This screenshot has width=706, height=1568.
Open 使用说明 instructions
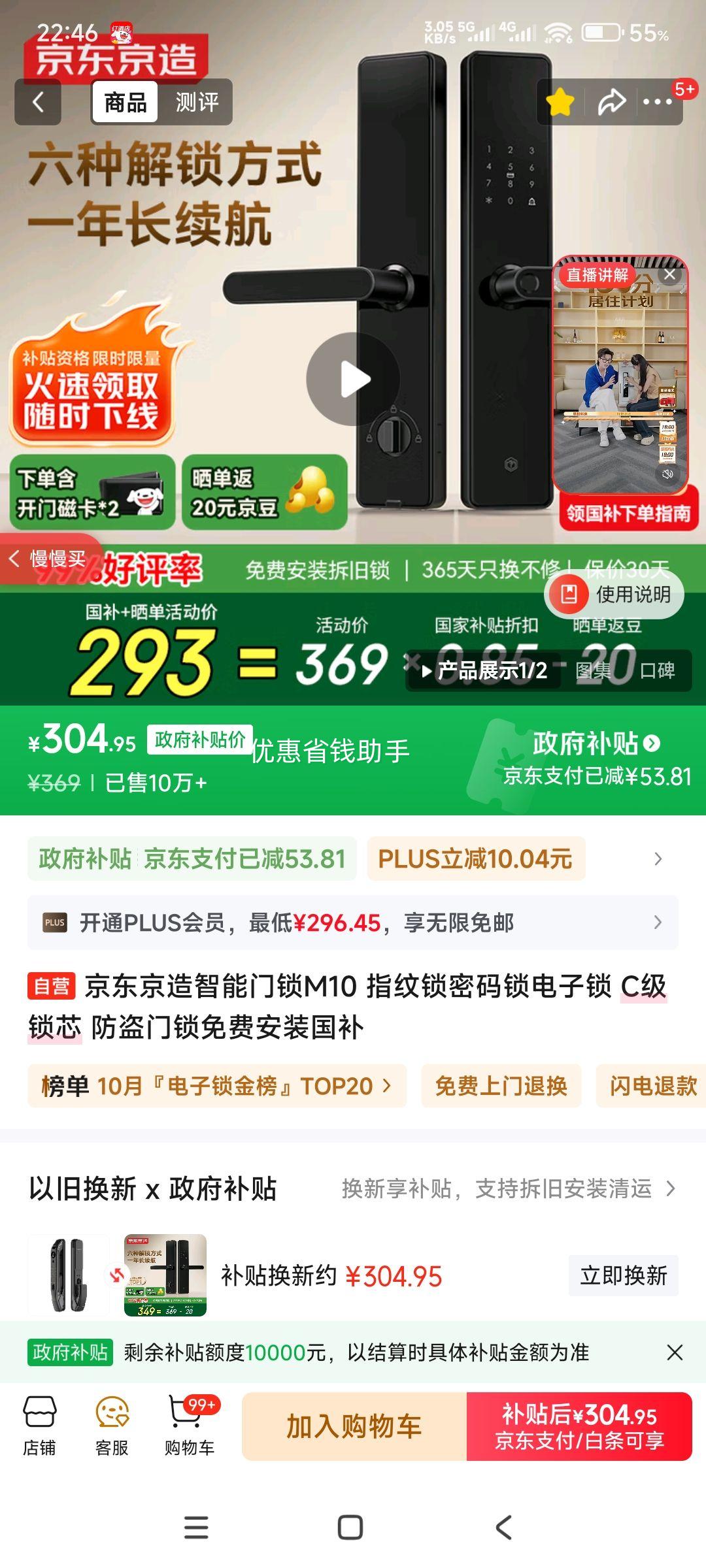click(x=614, y=595)
